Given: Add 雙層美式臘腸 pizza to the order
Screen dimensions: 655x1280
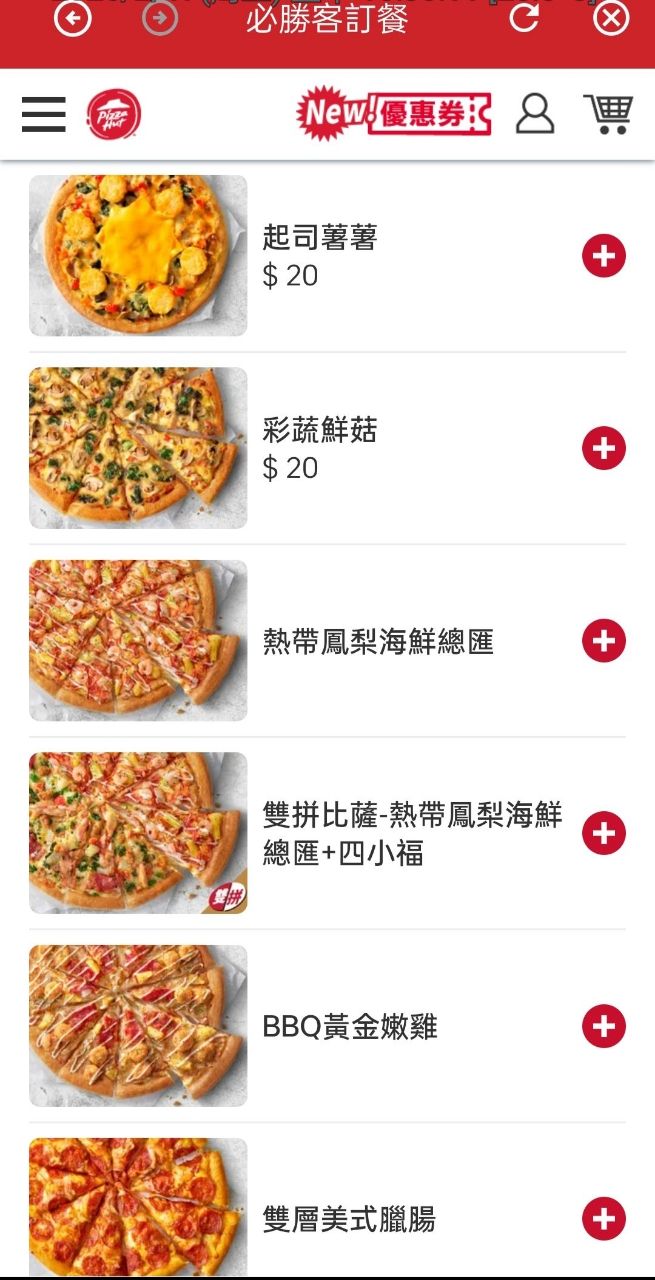Looking at the screenshot, I should pos(604,1219).
